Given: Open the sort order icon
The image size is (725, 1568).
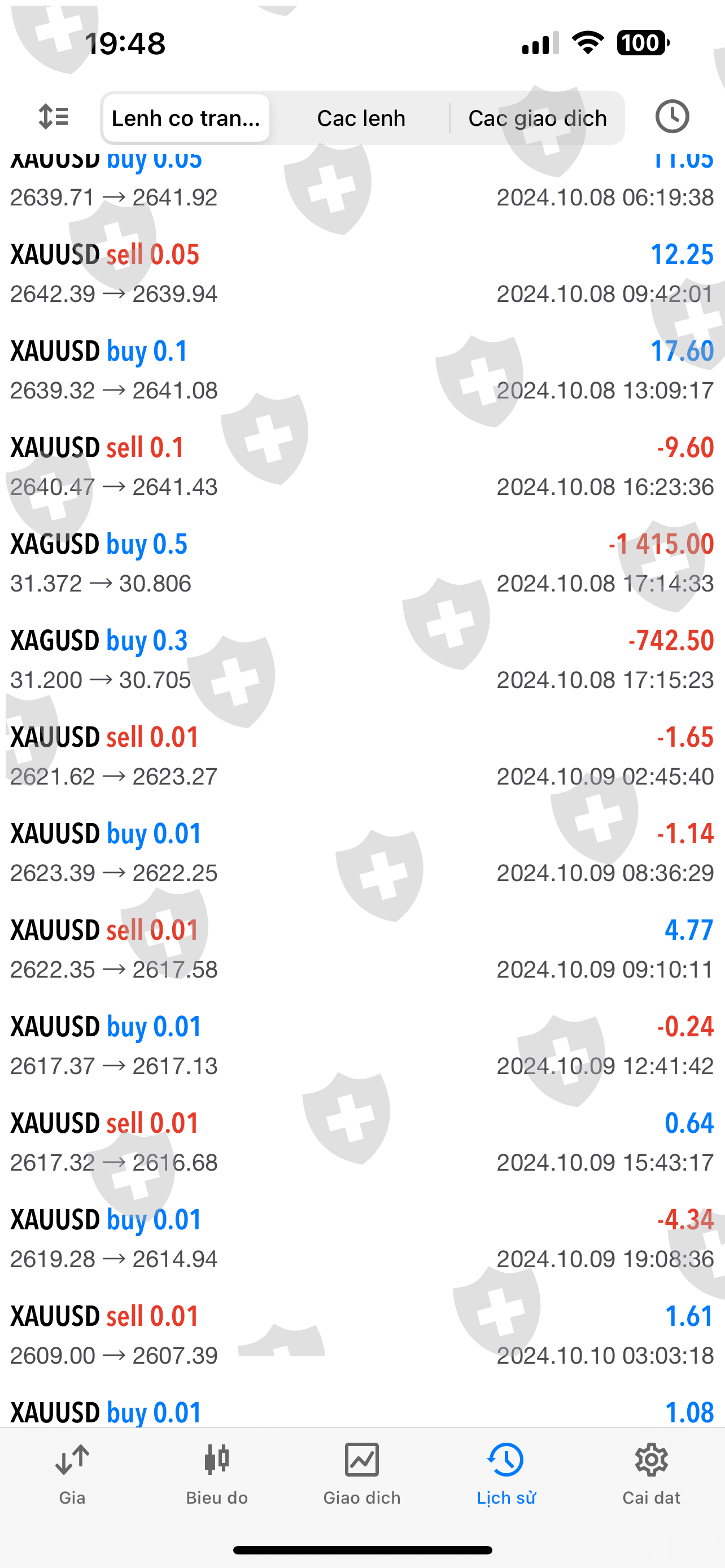Looking at the screenshot, I should 54,117.
